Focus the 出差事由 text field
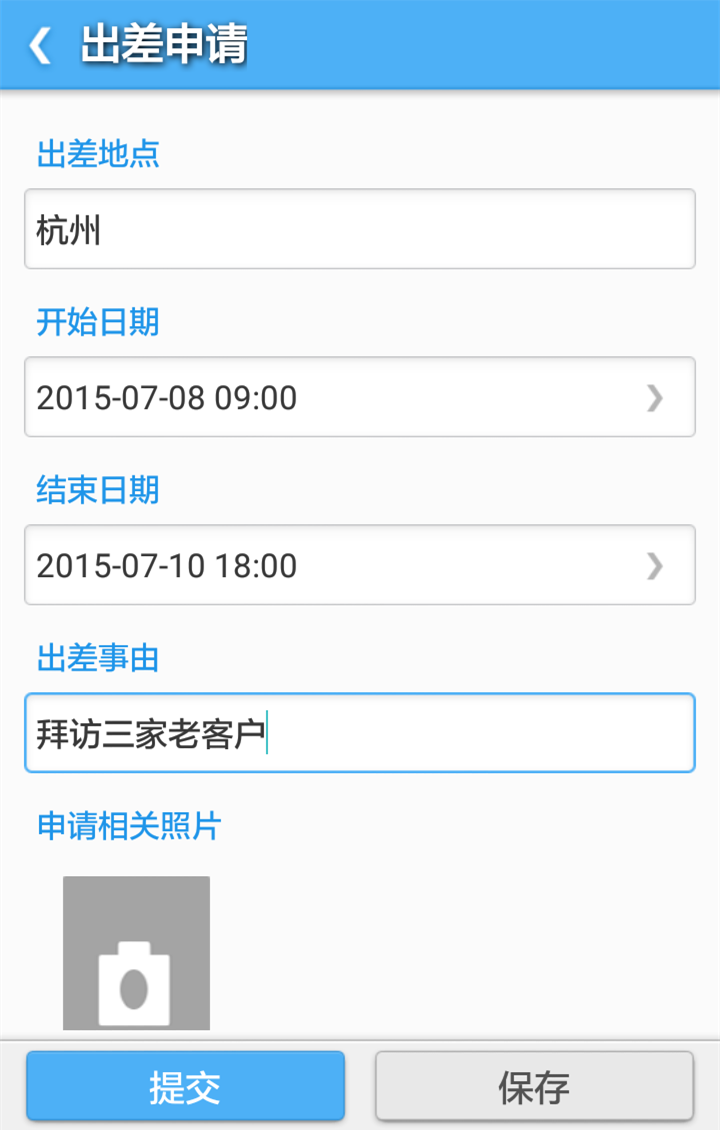 tap(360, 733)
